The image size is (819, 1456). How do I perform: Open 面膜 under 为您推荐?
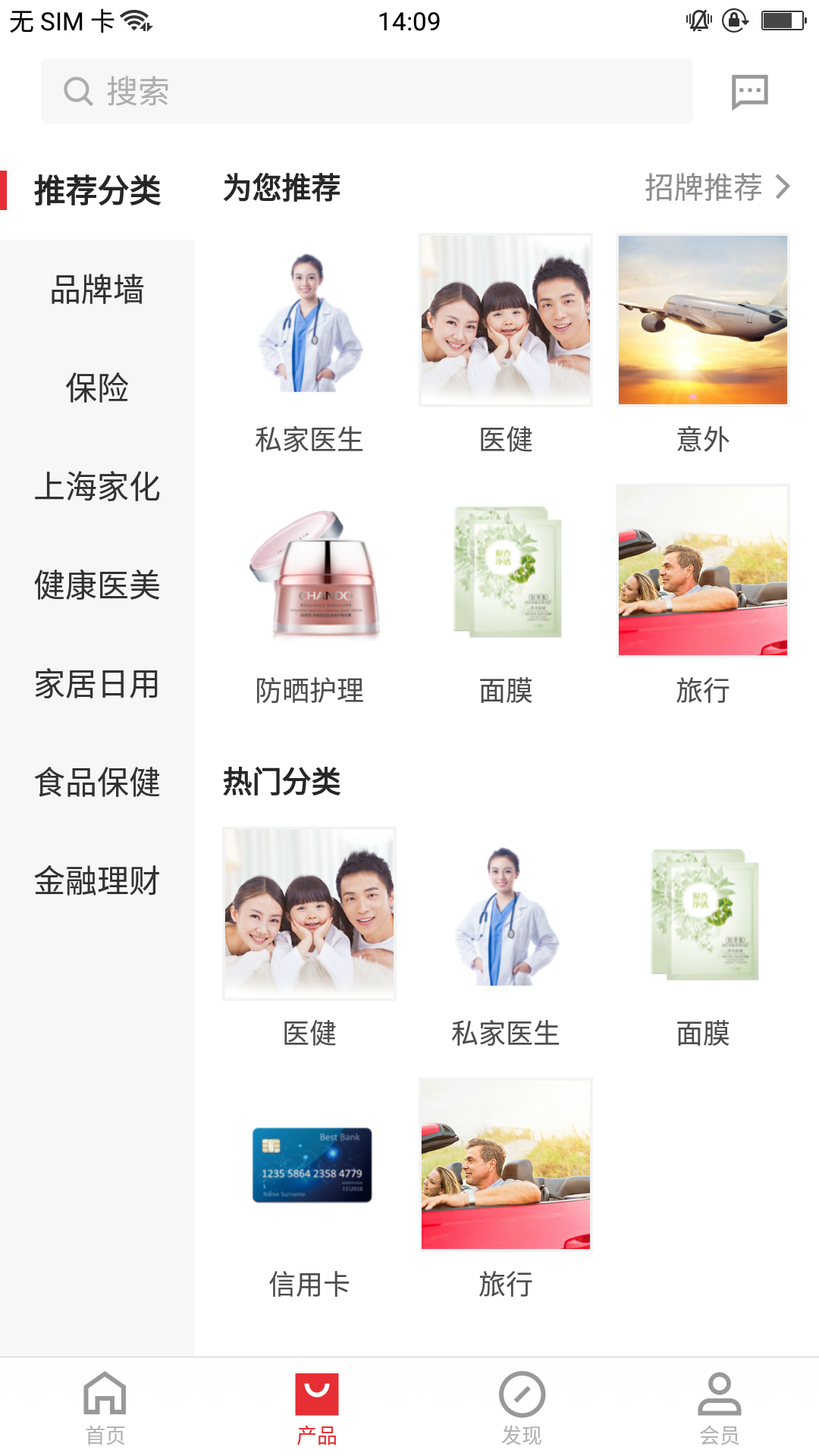click(506, 595)
